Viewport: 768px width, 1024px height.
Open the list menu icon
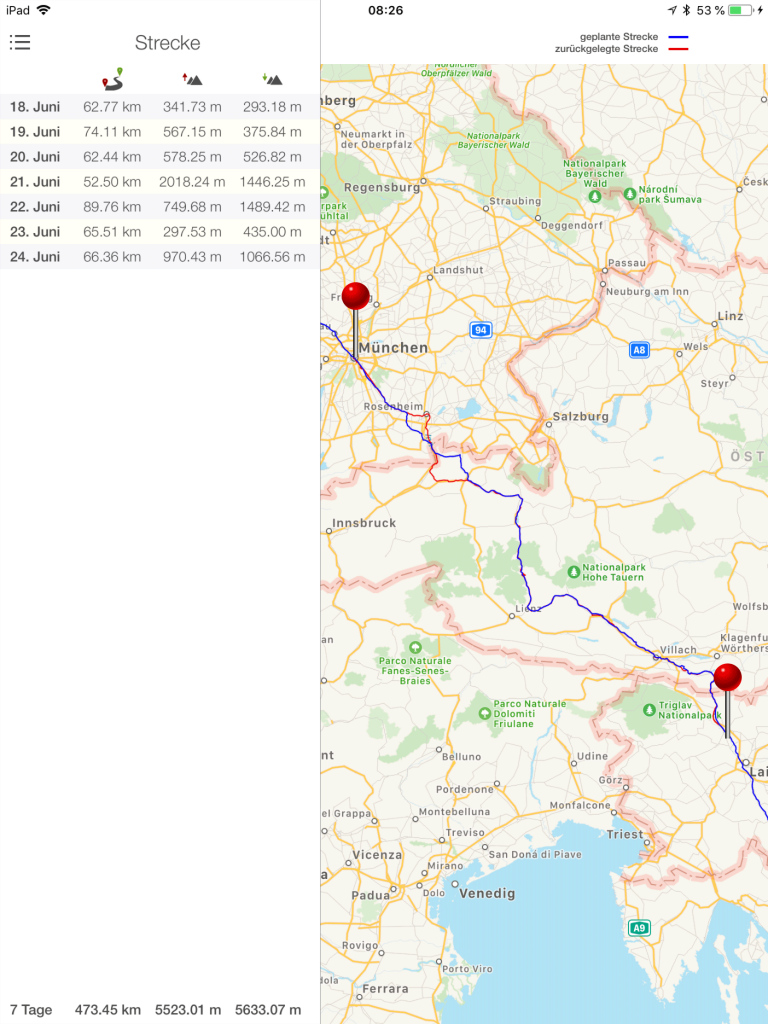coord(20,42)
